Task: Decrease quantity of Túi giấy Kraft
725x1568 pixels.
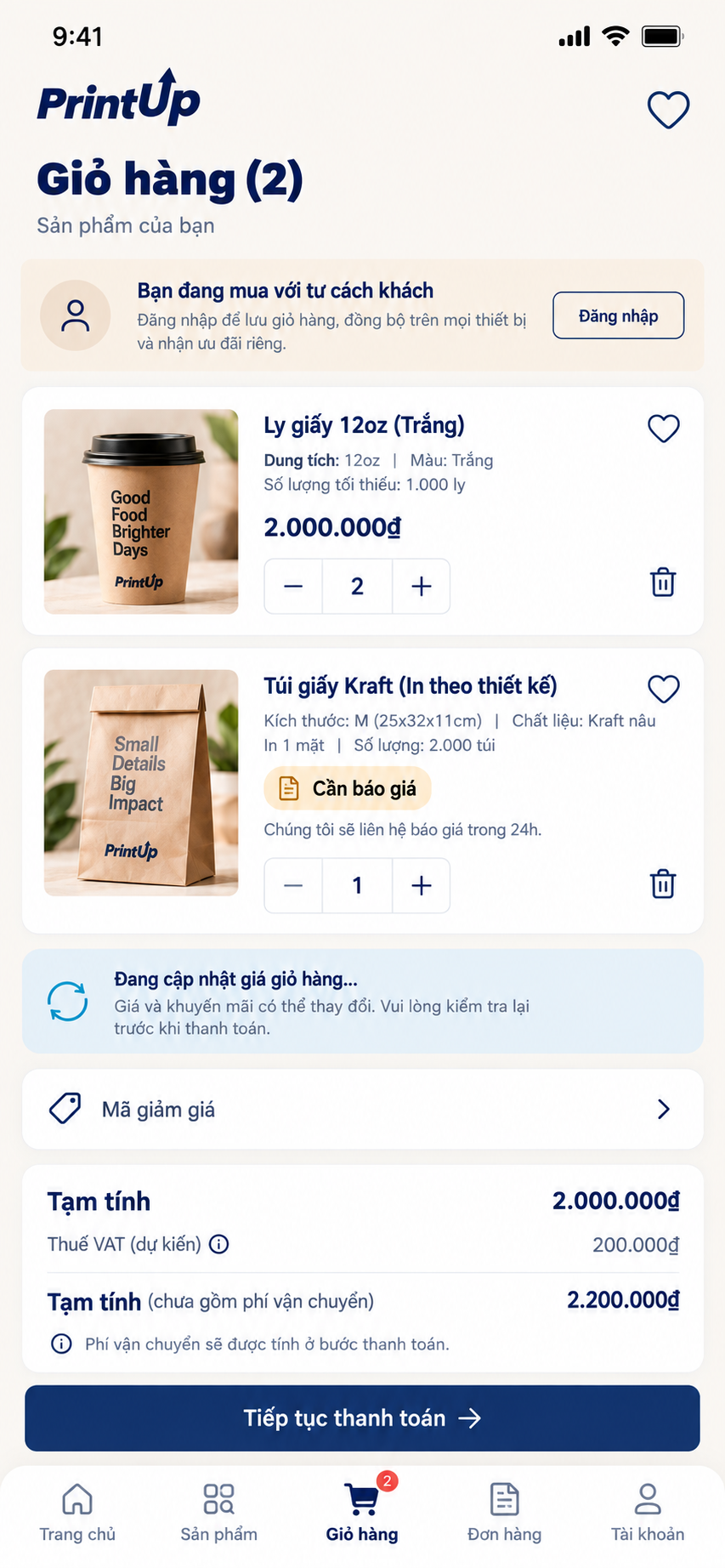Action: click(293, 885)
